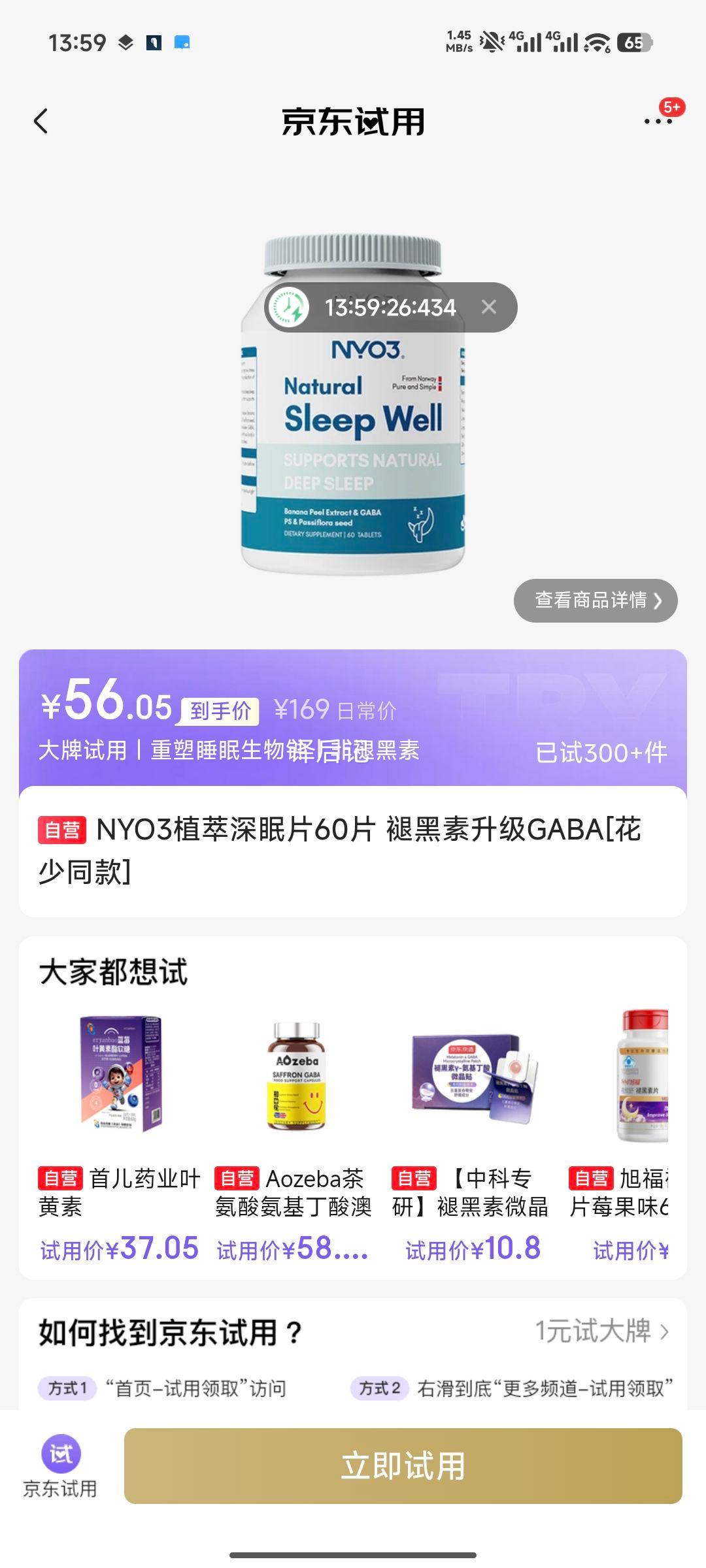Open the 京东试用 page title

[353, 123]
